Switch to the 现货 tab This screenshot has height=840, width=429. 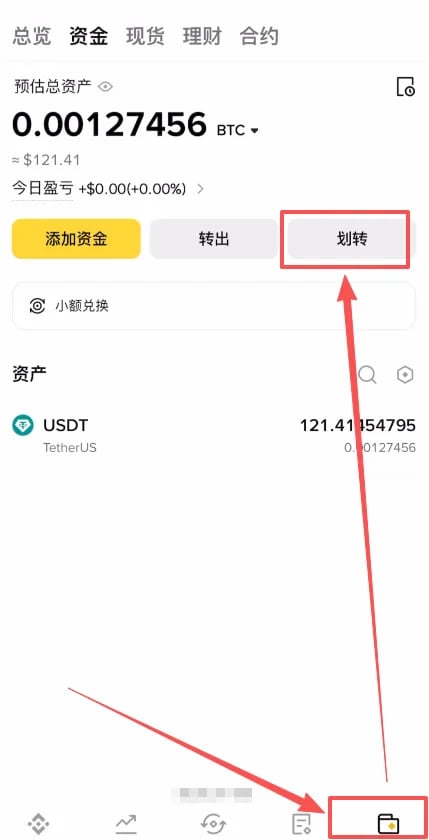pos(146,36)
